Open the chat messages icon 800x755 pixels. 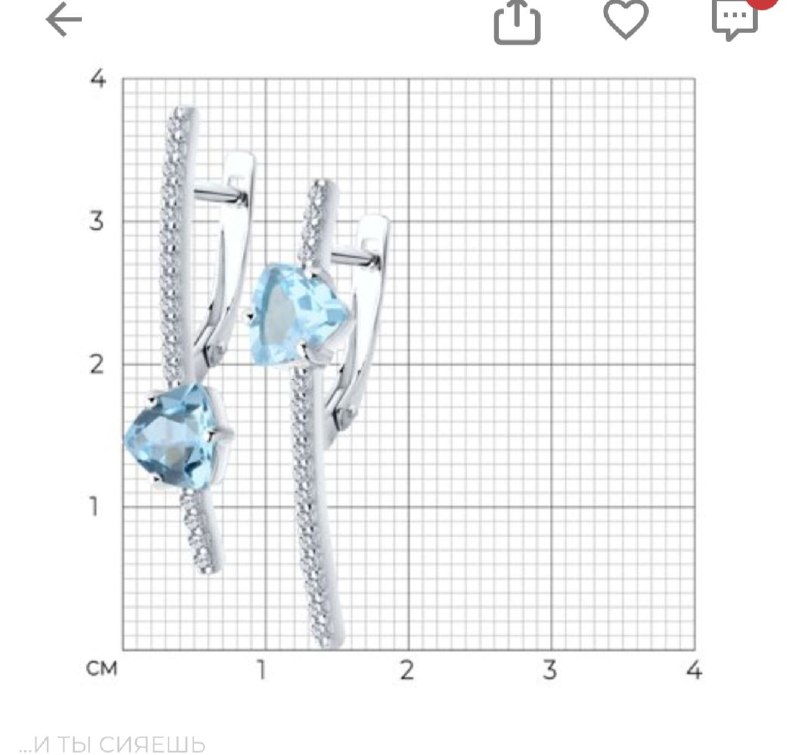point(734,18)
